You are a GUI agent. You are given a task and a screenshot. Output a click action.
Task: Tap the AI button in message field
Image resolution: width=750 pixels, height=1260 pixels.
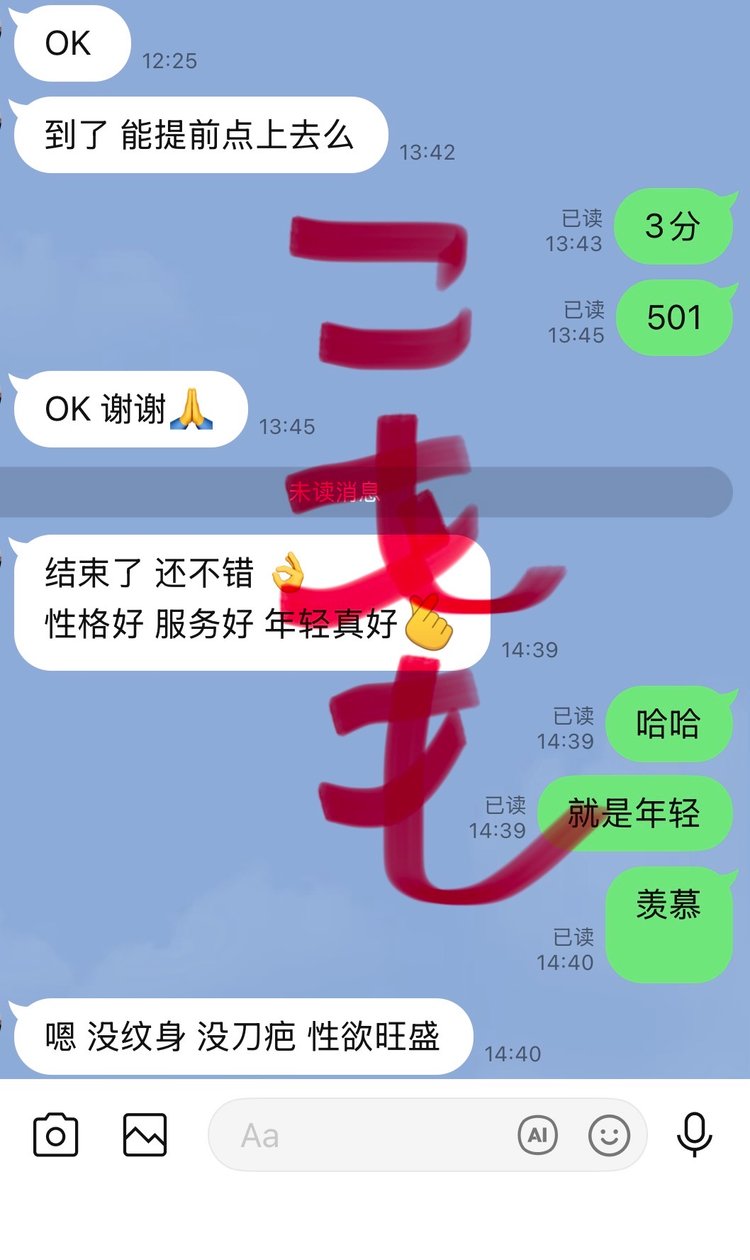click(537, 1135)
